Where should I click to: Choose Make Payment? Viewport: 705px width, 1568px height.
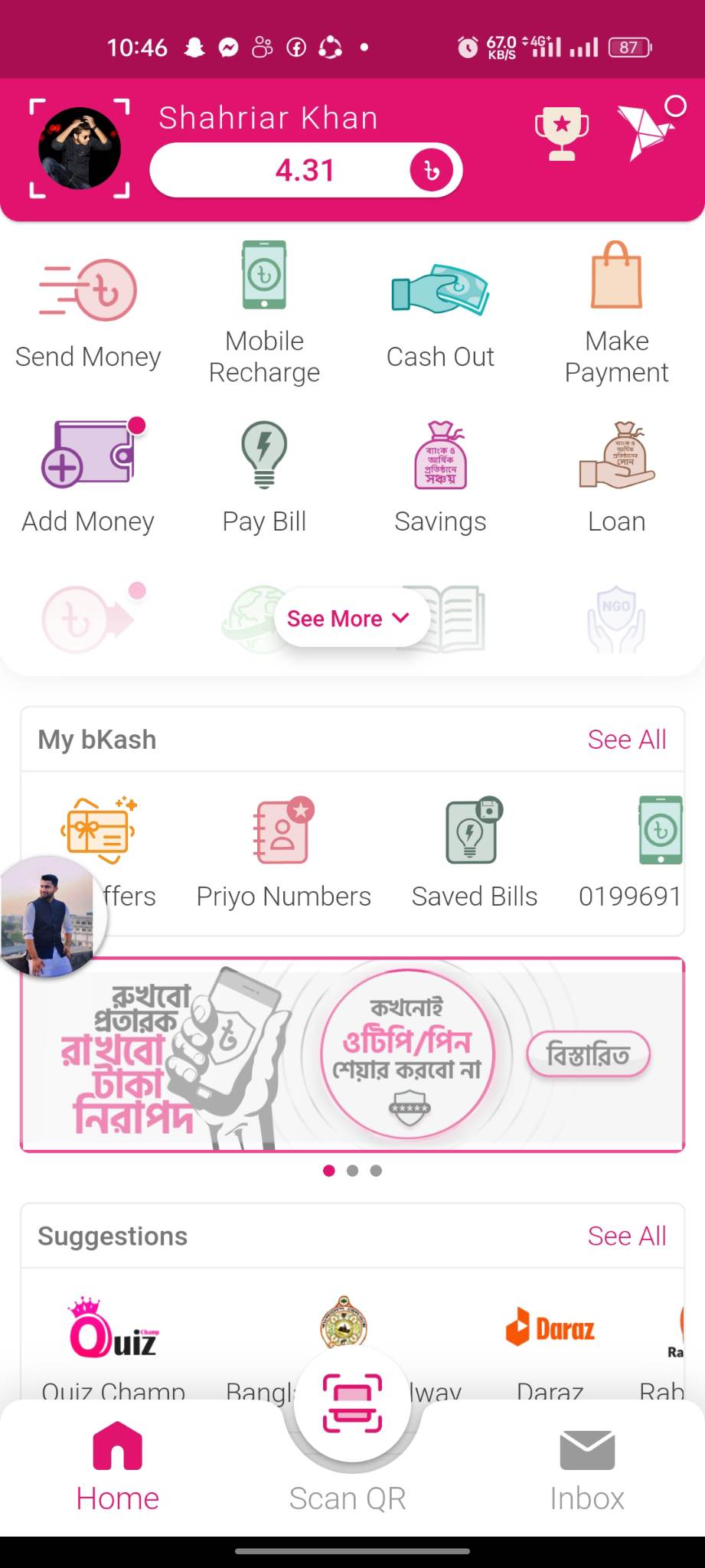pos(616,313)
